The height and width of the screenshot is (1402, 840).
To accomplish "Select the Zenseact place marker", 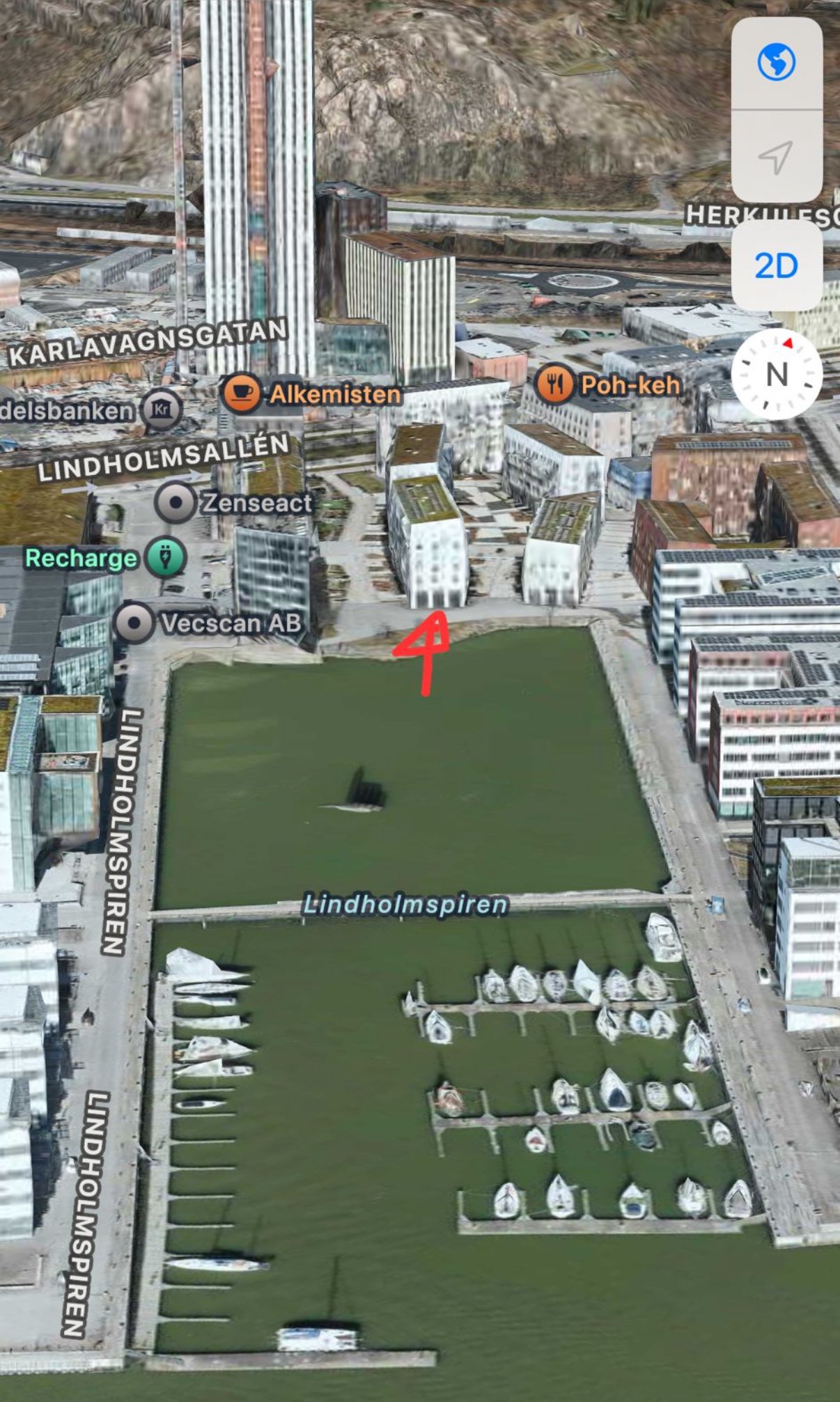I will click(x=175, y=502).
